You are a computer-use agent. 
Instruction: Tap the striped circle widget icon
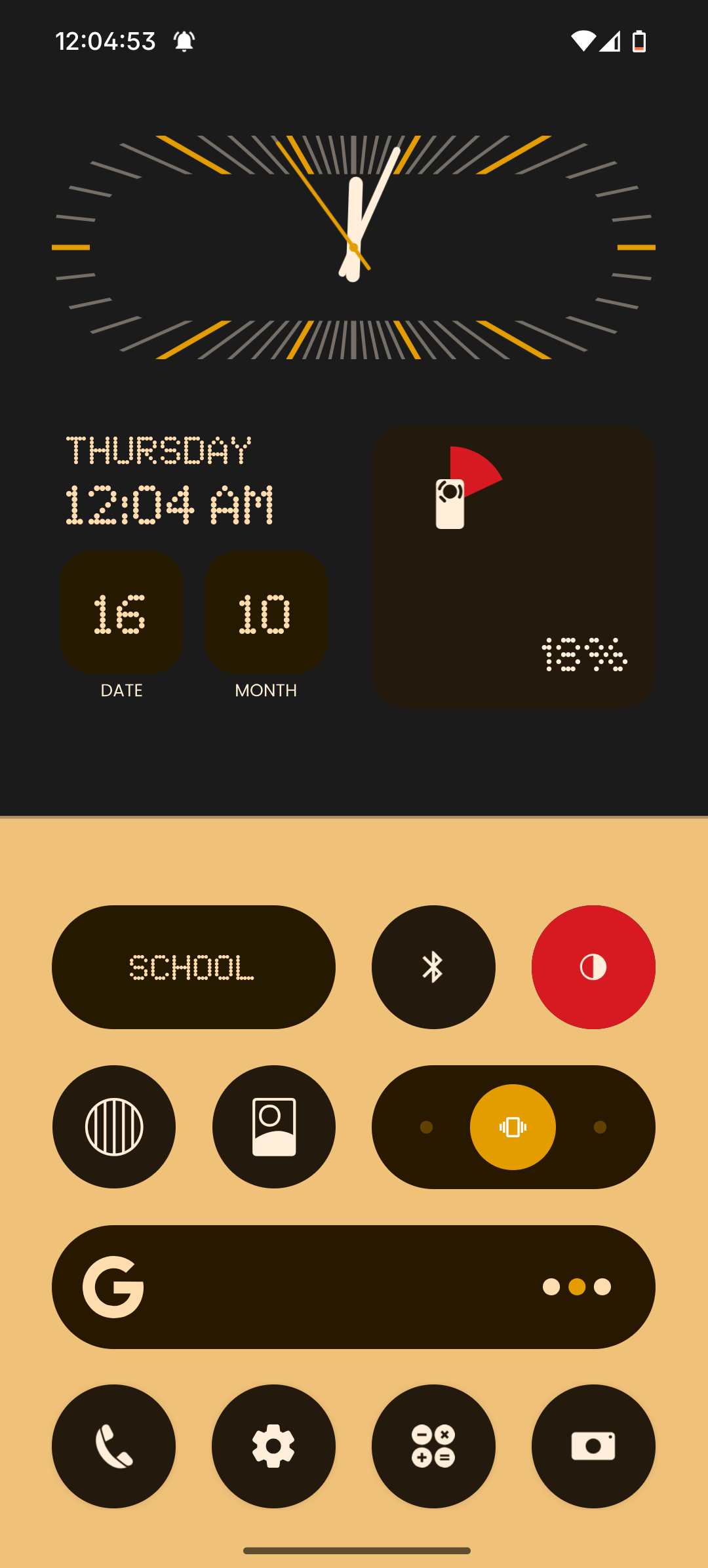[x=114, y=1127]
